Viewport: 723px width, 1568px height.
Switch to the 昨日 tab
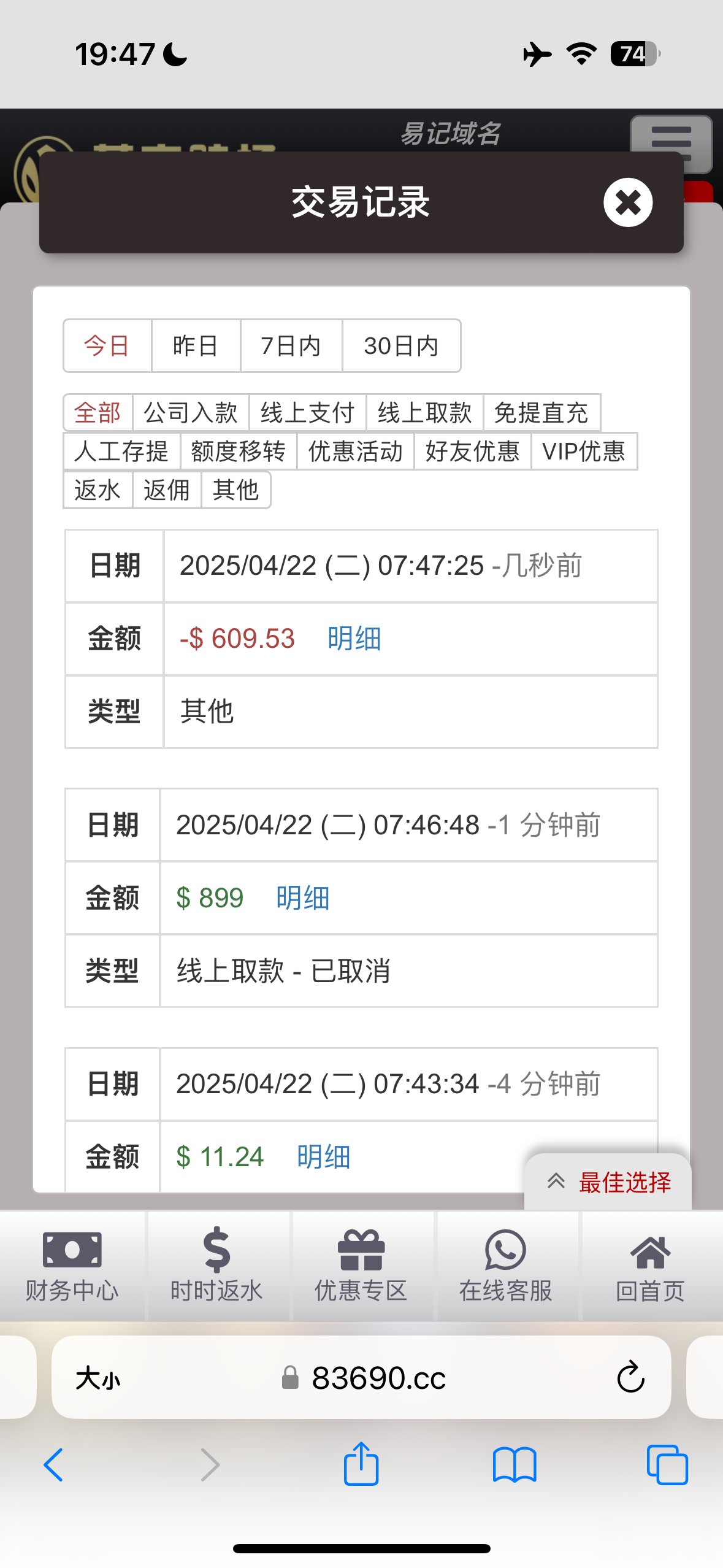coord(196,346)
